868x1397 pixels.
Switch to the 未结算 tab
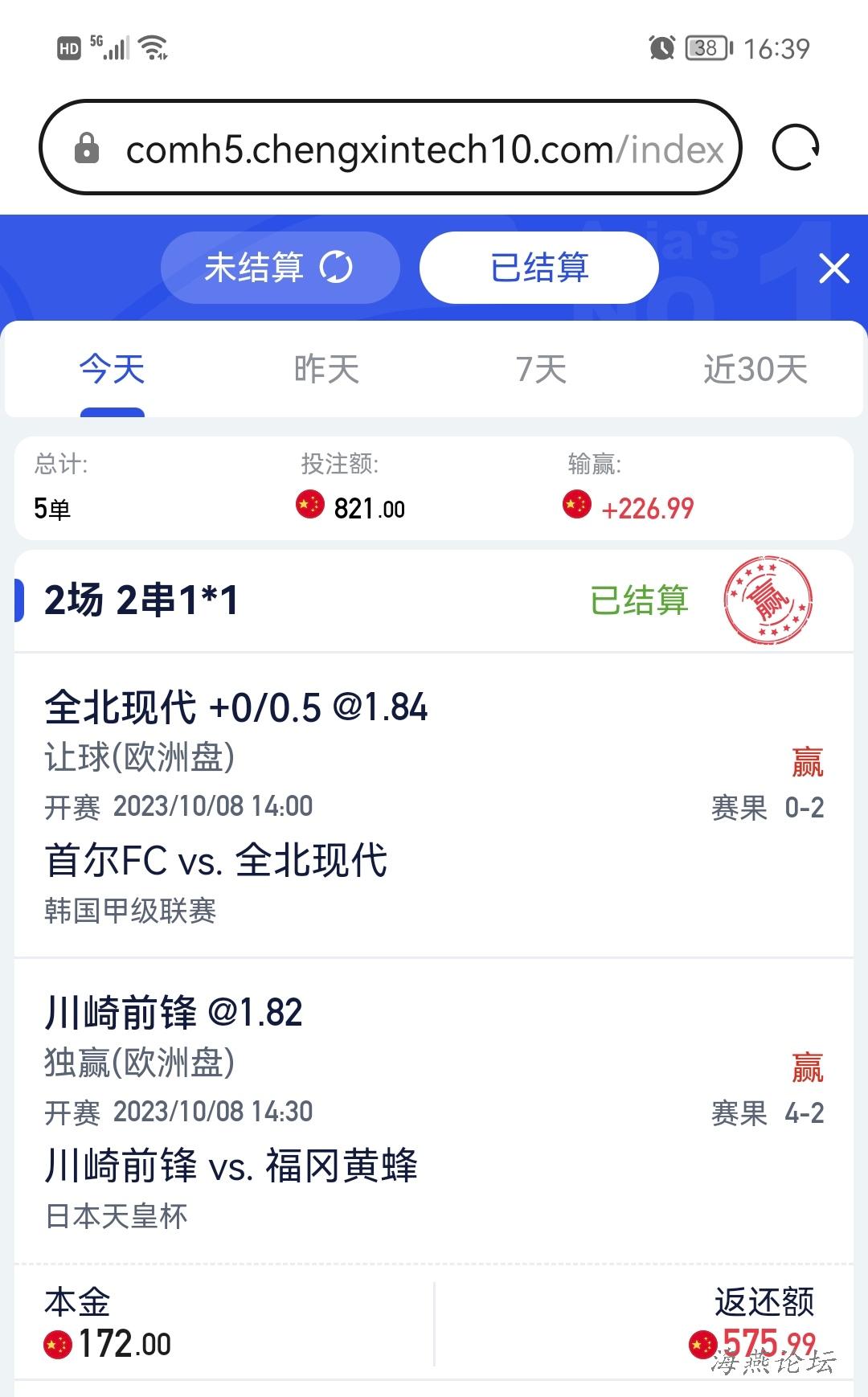coord(280,268)
